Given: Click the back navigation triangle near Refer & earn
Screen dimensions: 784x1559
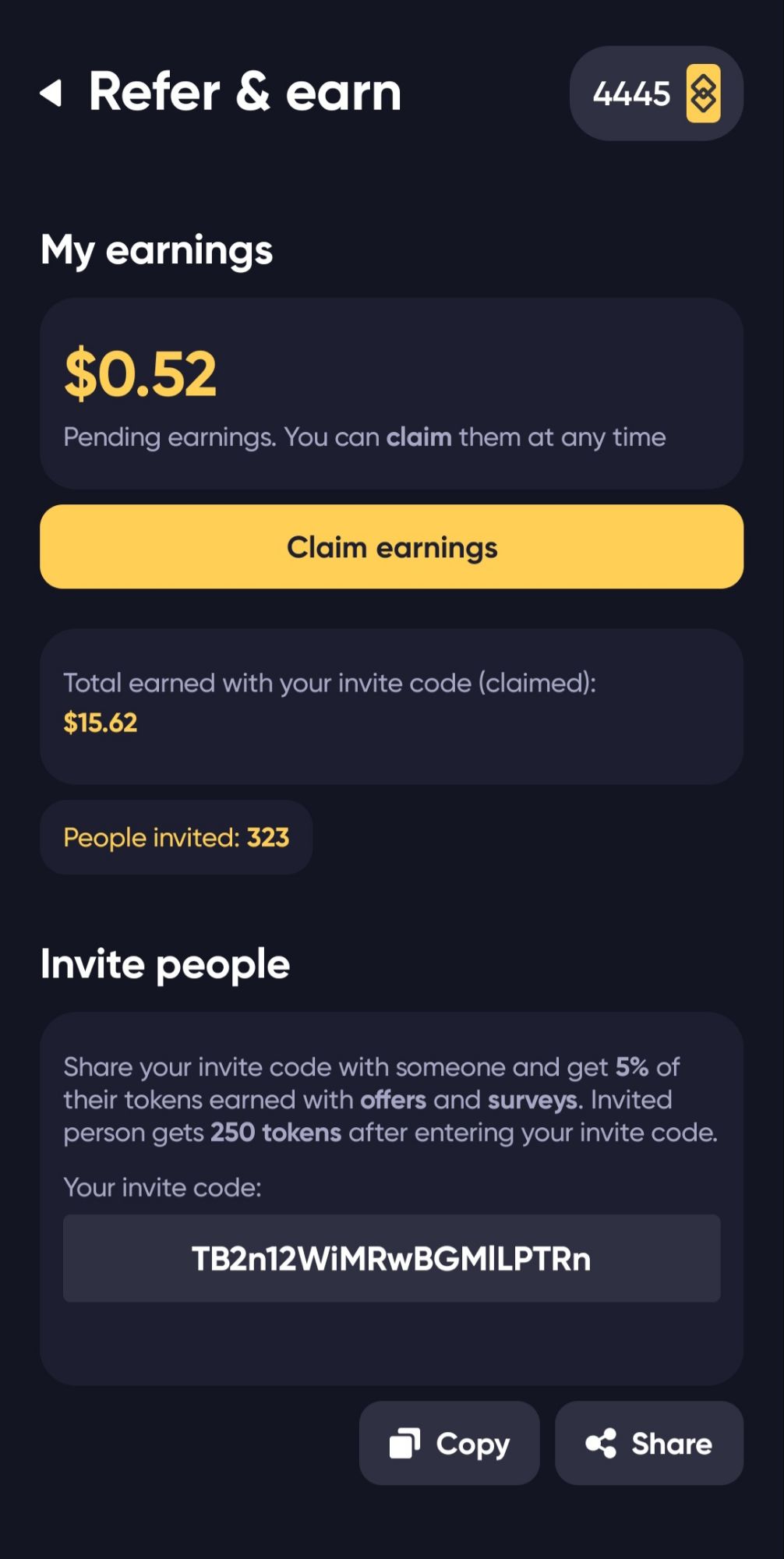Looking at the screenshot, I should tap(53, 92).
